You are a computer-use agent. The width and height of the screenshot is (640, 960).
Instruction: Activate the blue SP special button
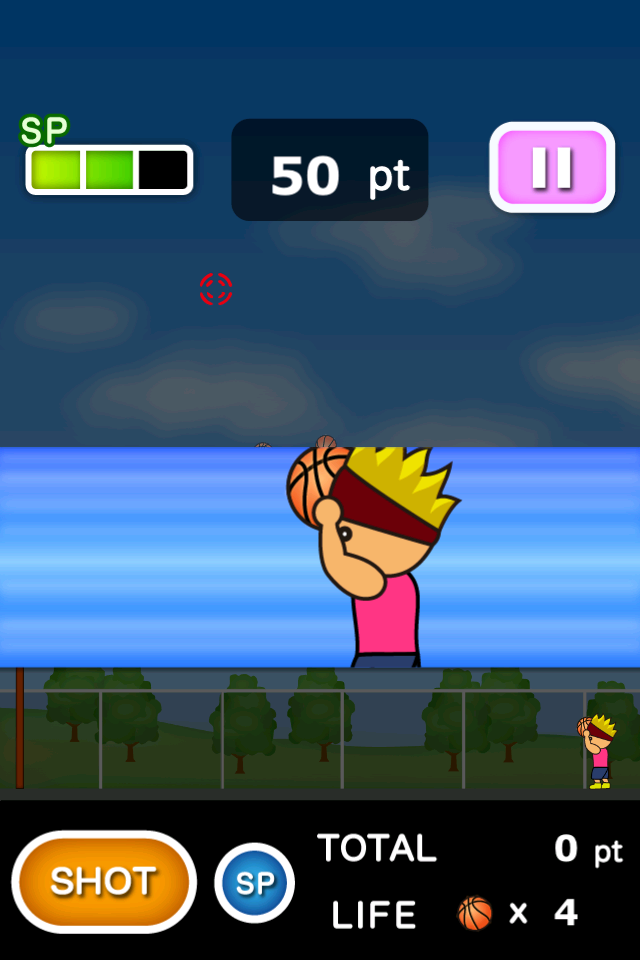[254, 883]
